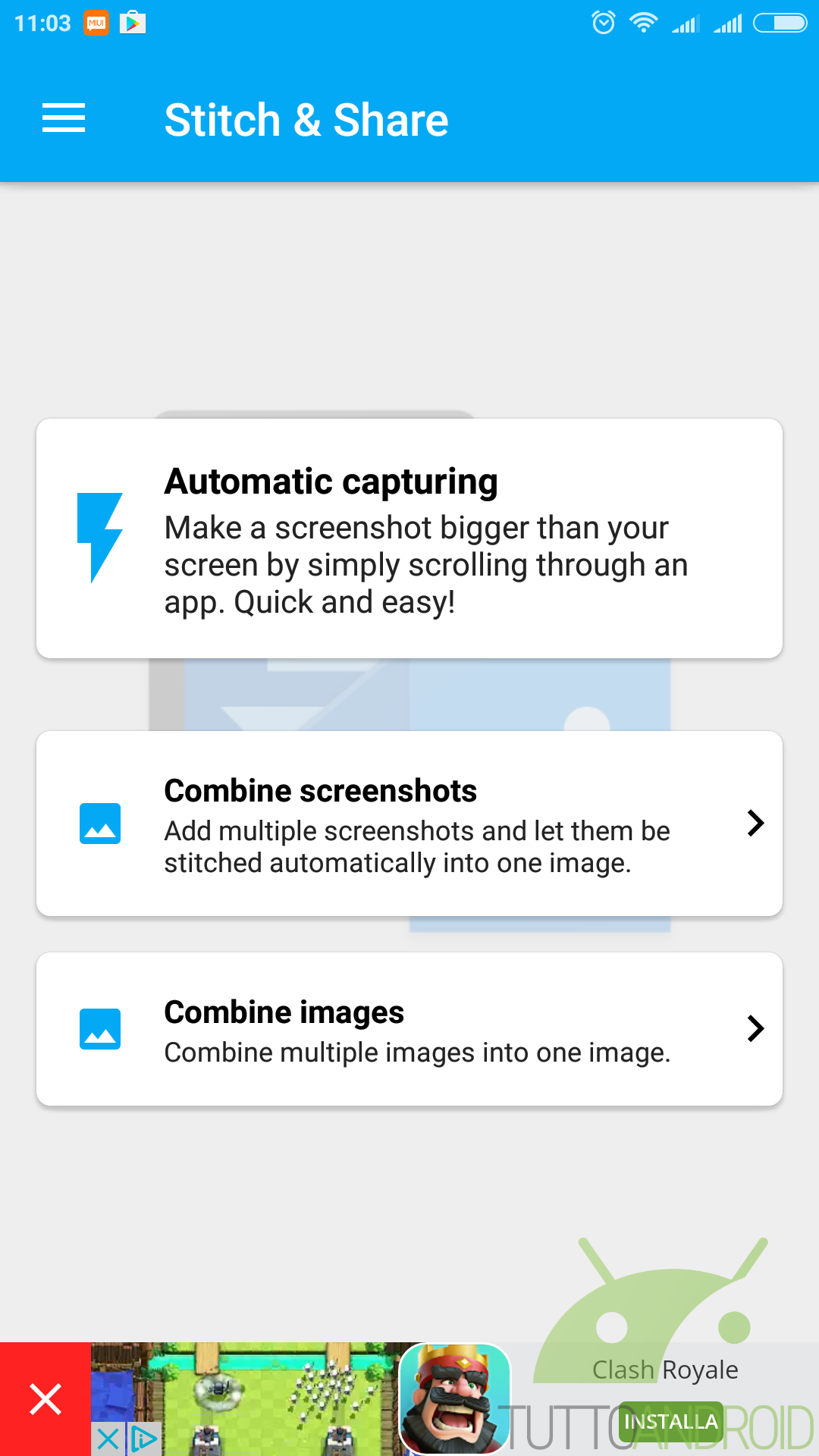Viewport: 819px width, 1456px height.
Task: Dismiss the ad with the red X
Action: tap(45, 1399)
